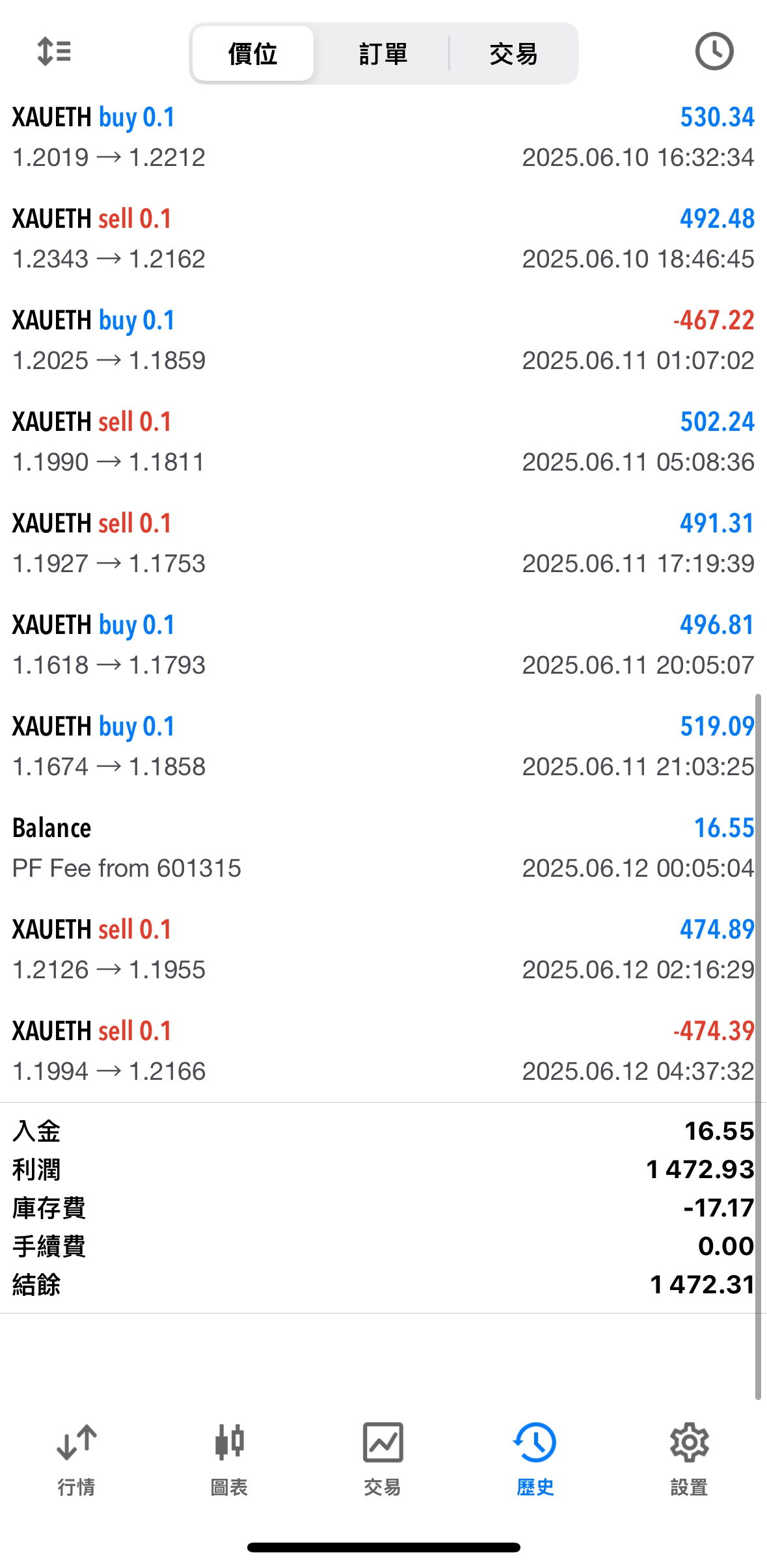767x1568 pixels.
Task: Expand the sell trade with 492.48 profit
Action: (x=383, y=239)
